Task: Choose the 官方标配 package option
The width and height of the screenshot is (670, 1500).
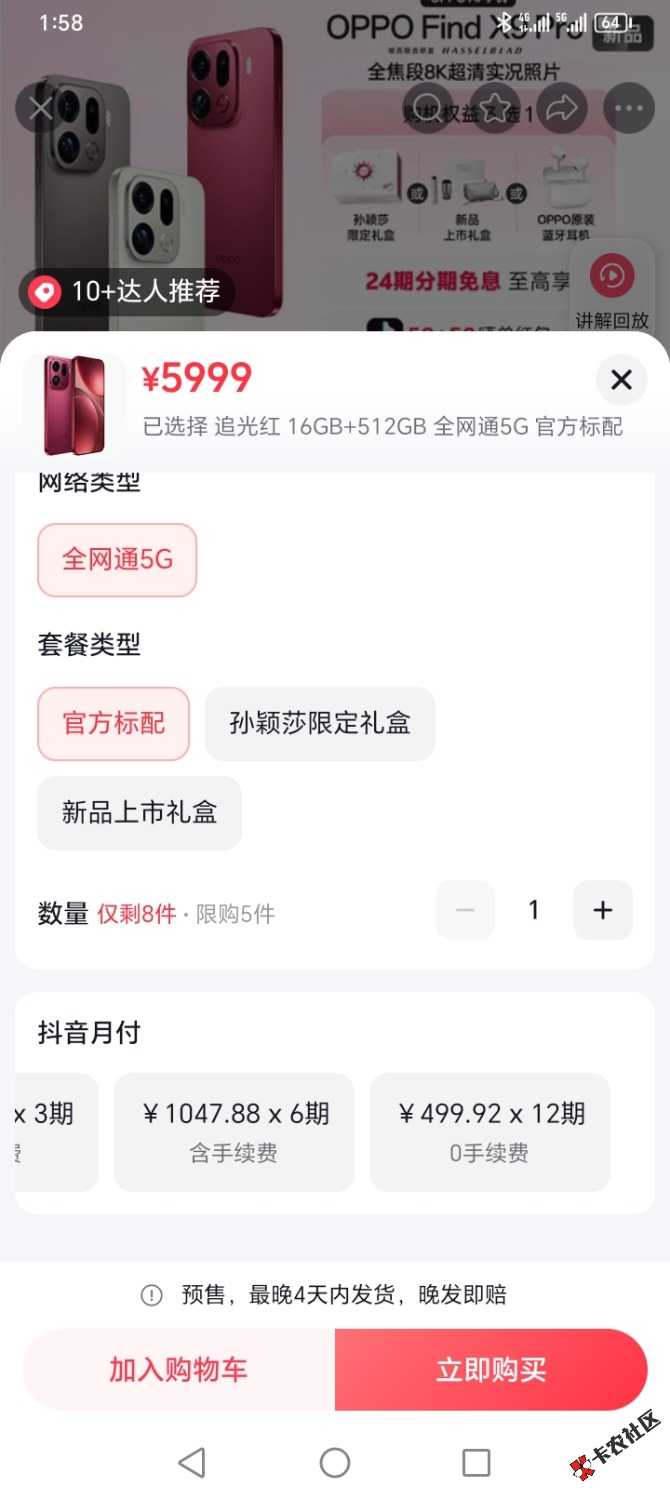Action: click(x=113, y=724)
